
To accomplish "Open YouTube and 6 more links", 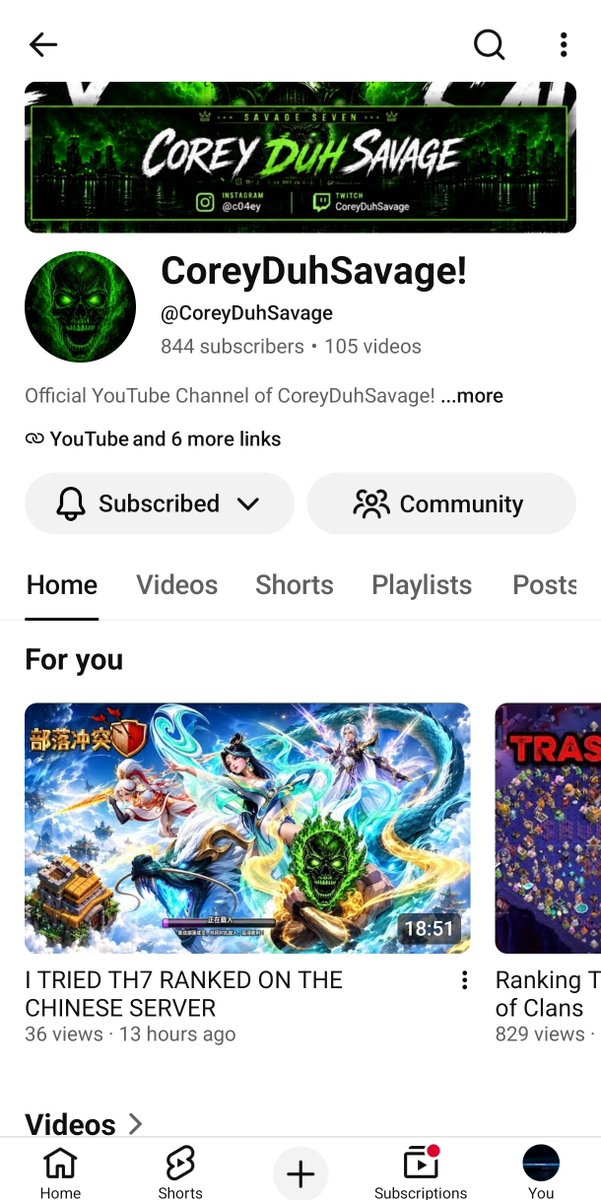I will pyautogui.click(x=153, y=439).
